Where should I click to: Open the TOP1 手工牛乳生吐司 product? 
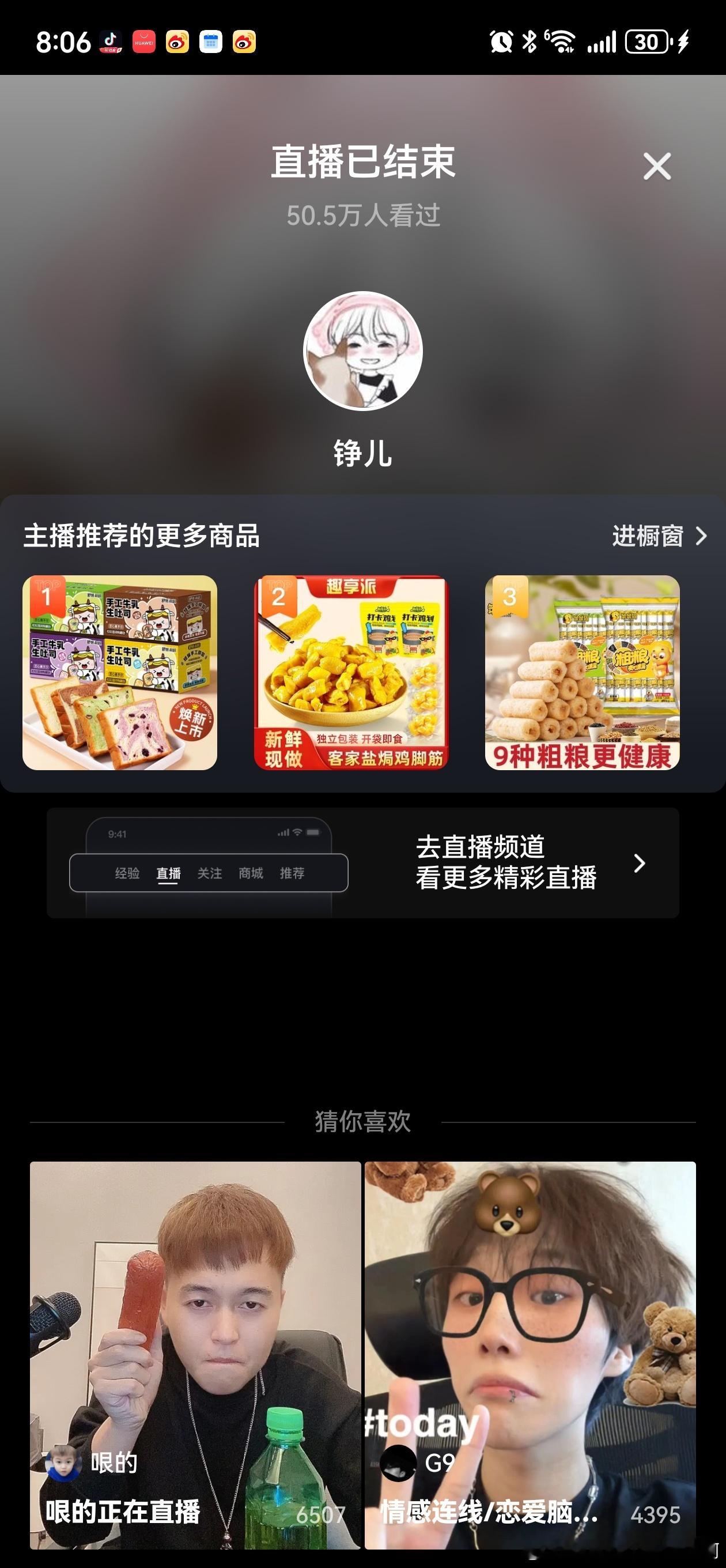tap(120, 676)
